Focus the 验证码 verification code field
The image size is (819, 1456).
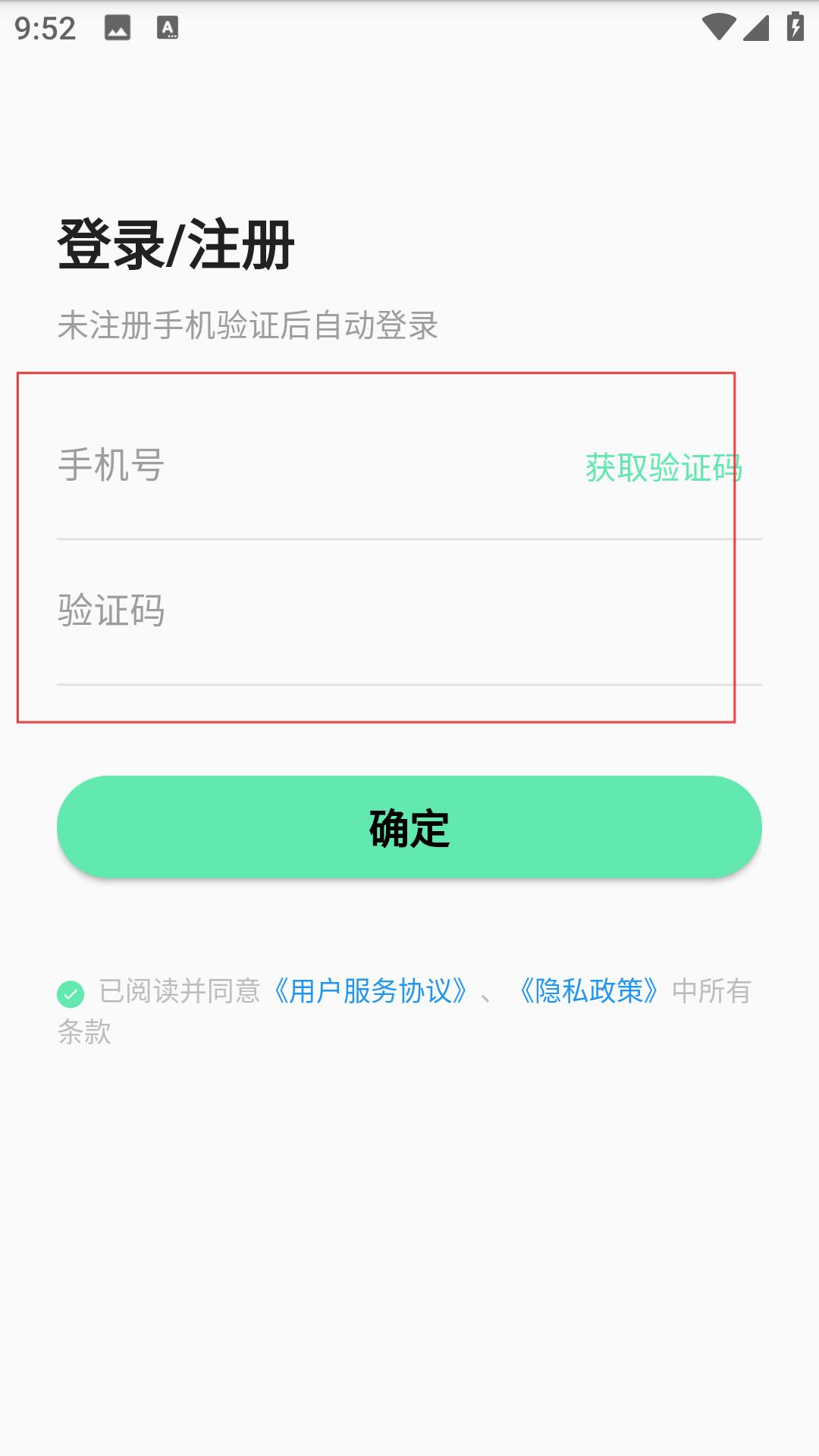coord(409,611)
